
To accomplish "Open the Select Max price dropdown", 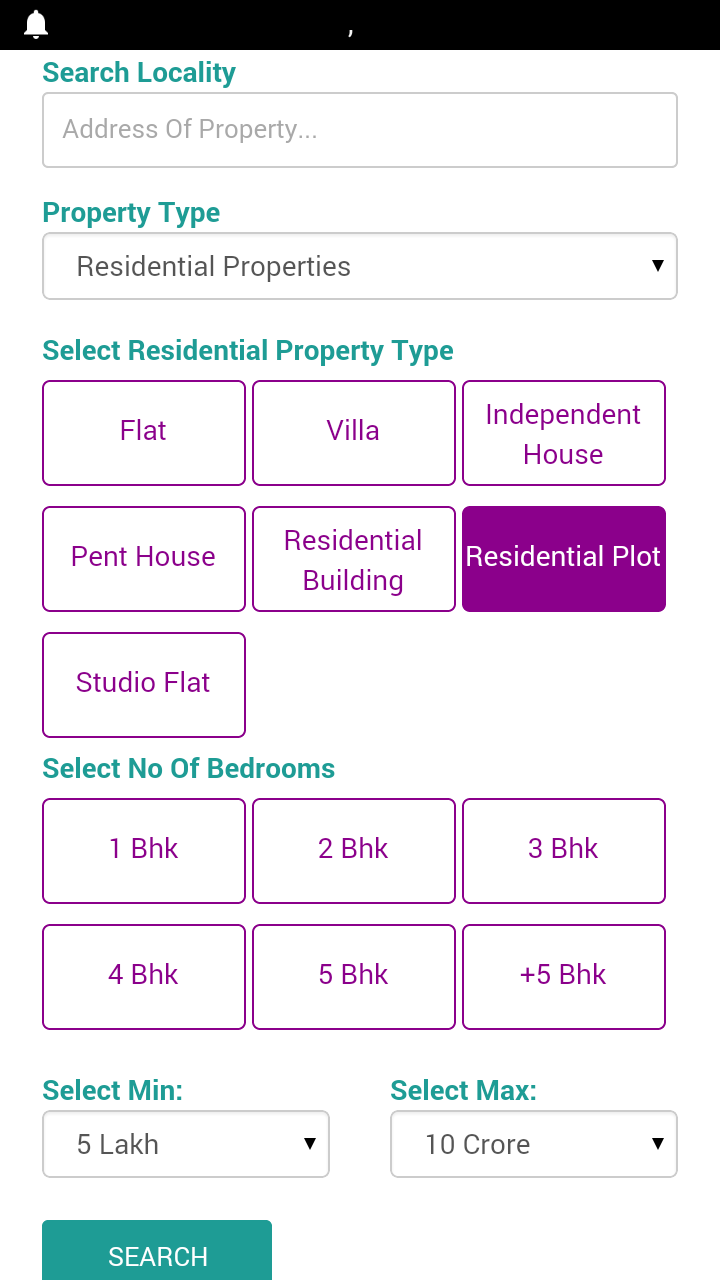I will (x=533, y=1143).
